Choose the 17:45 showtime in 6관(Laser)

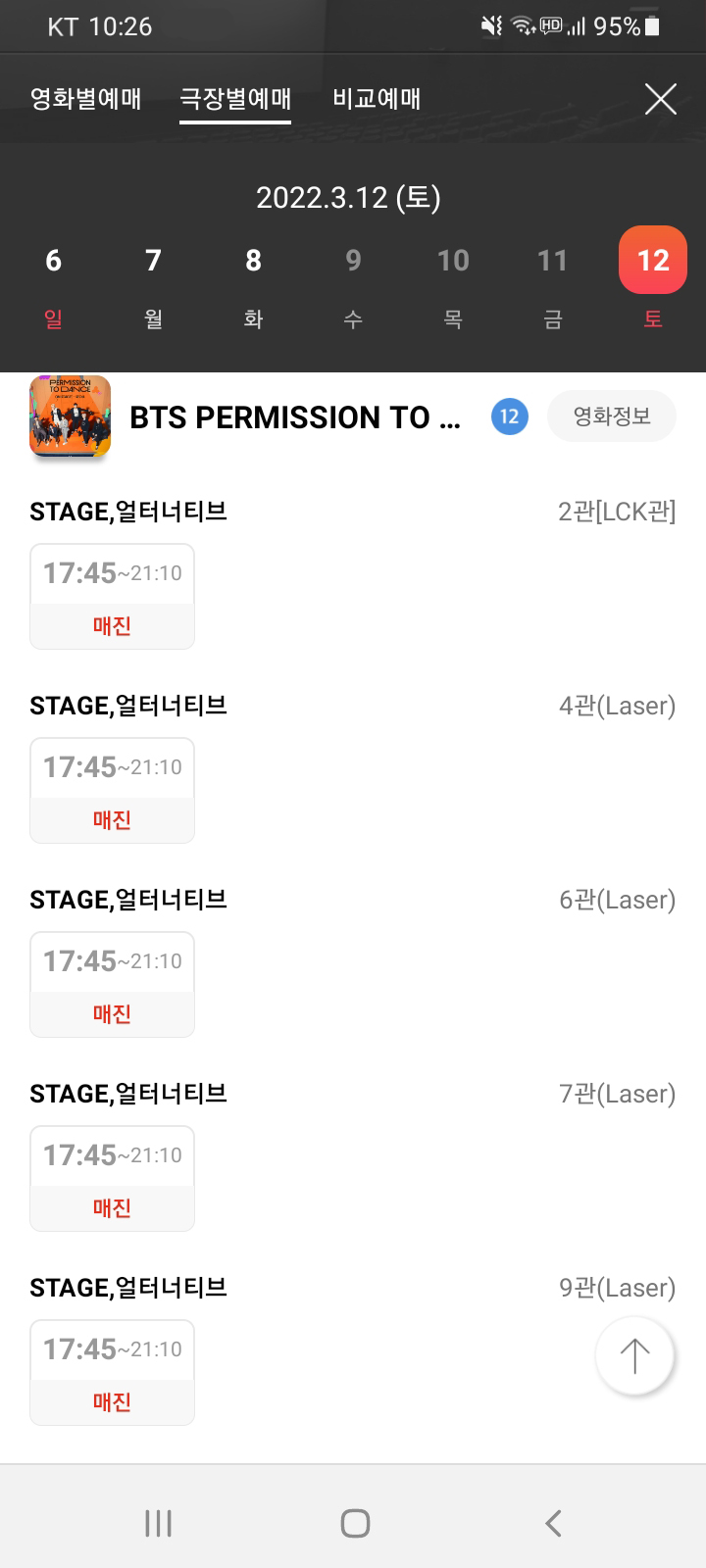112,984
